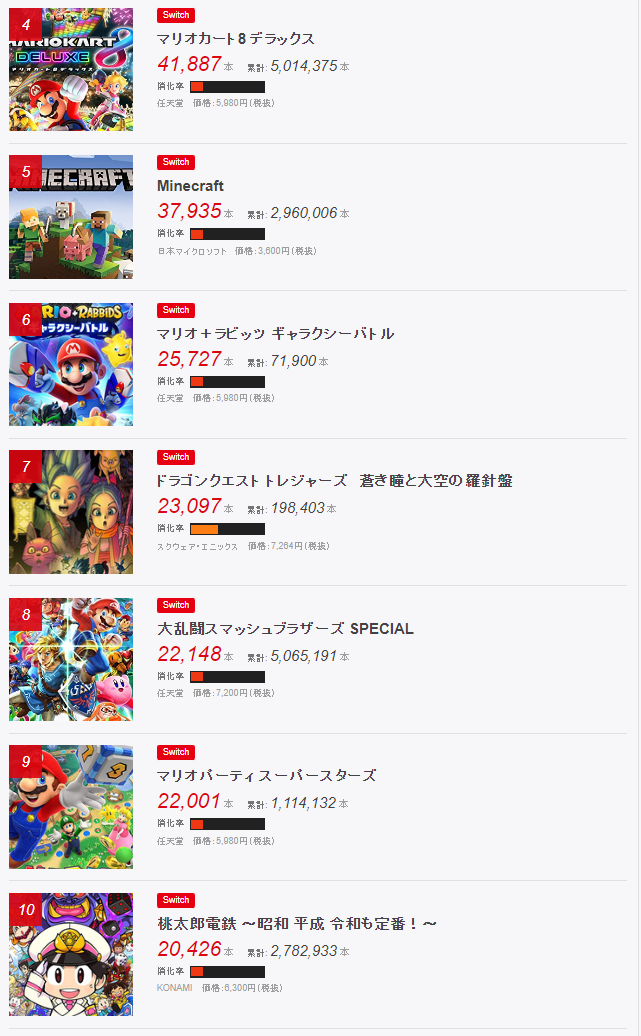Tap the 大乱闘スマッシュブラザーズ SPECIAL title
Image resolution: width=641 pixels, height=1036 pixels.
pos(285,628)
